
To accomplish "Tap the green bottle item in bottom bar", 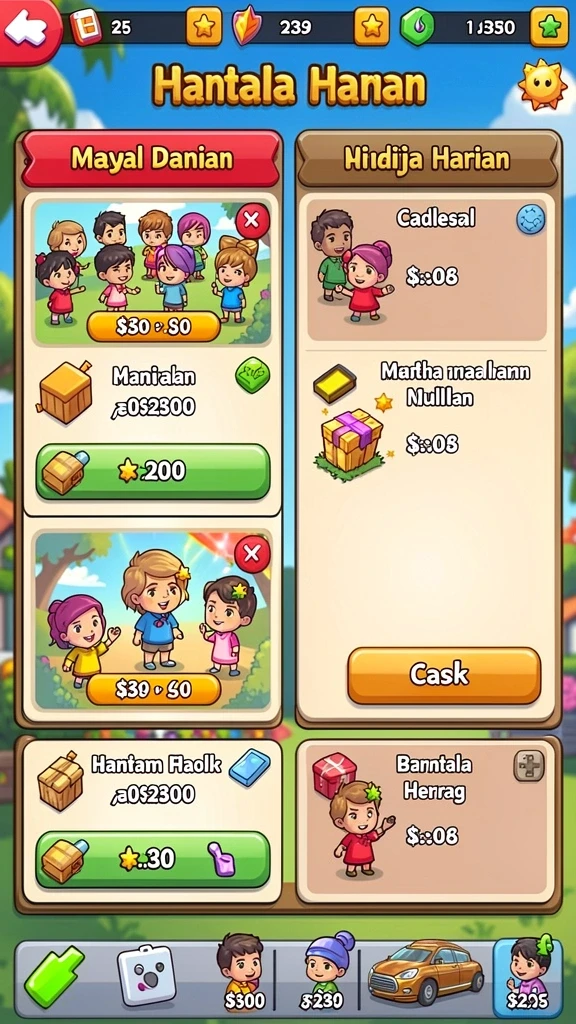I will click(55, 976).
